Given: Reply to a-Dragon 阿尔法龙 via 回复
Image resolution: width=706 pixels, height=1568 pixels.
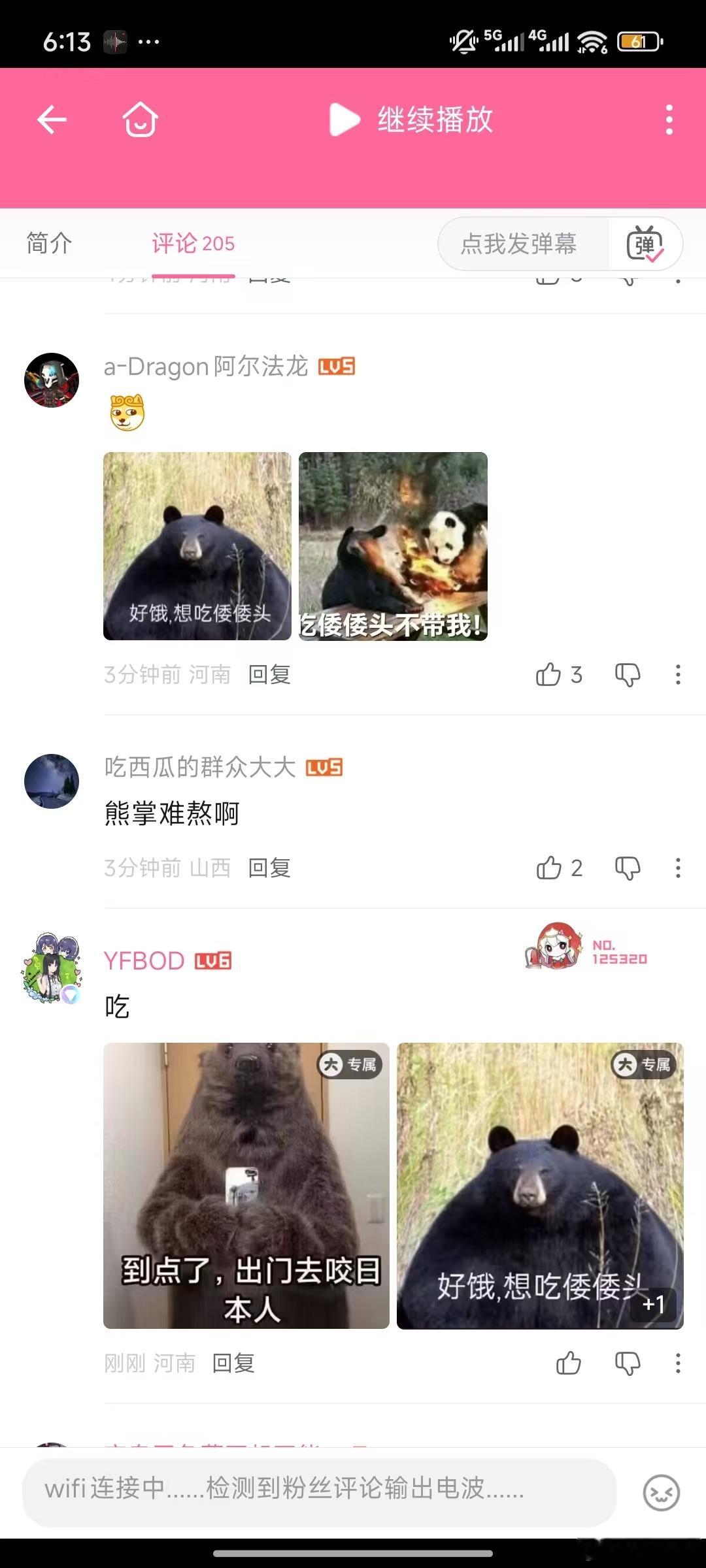Looking at the screenshot, I should pyautogui.click(x=270, y=675).
